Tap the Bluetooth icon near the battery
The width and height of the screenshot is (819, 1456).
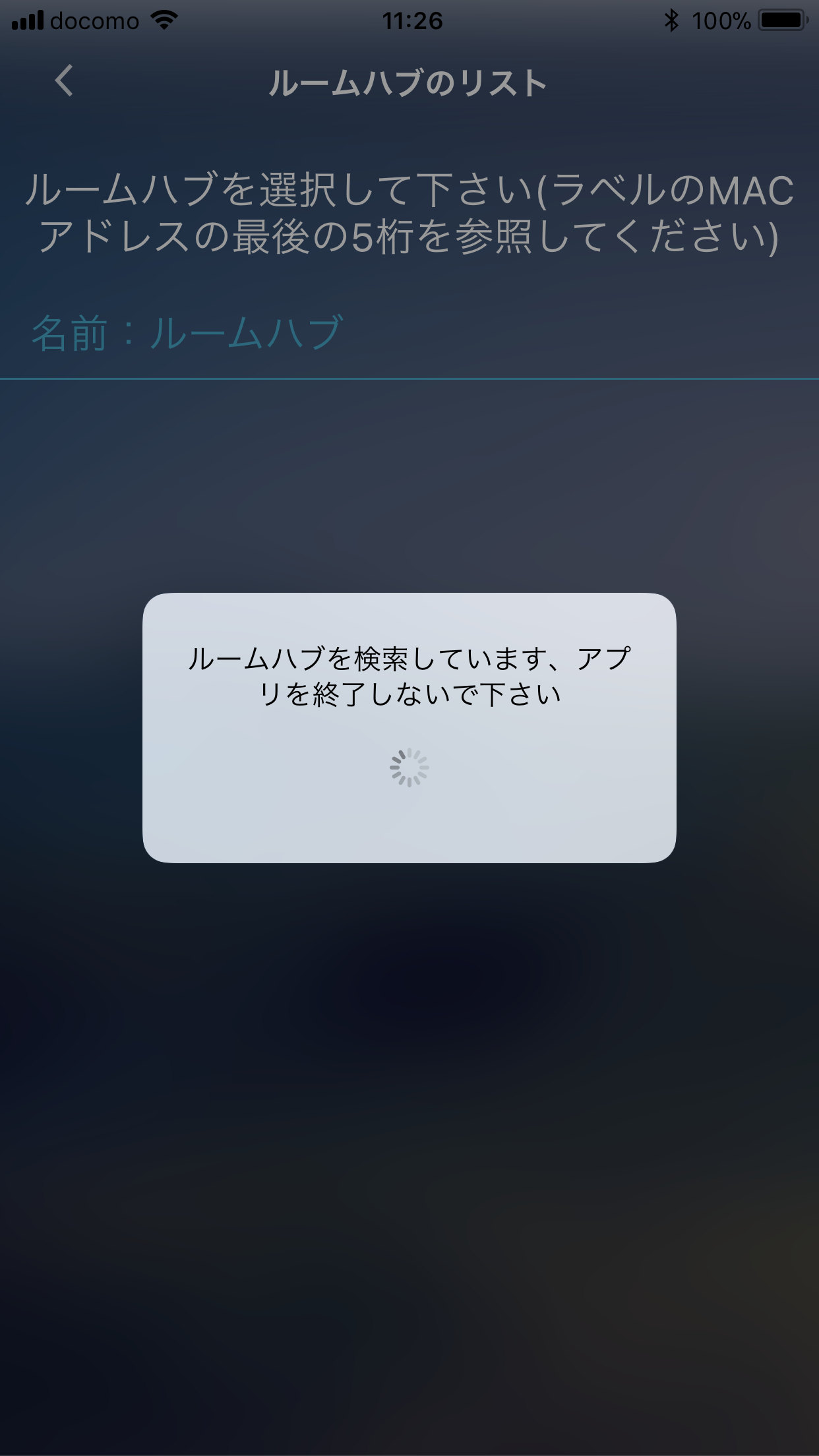coord(673,20)
